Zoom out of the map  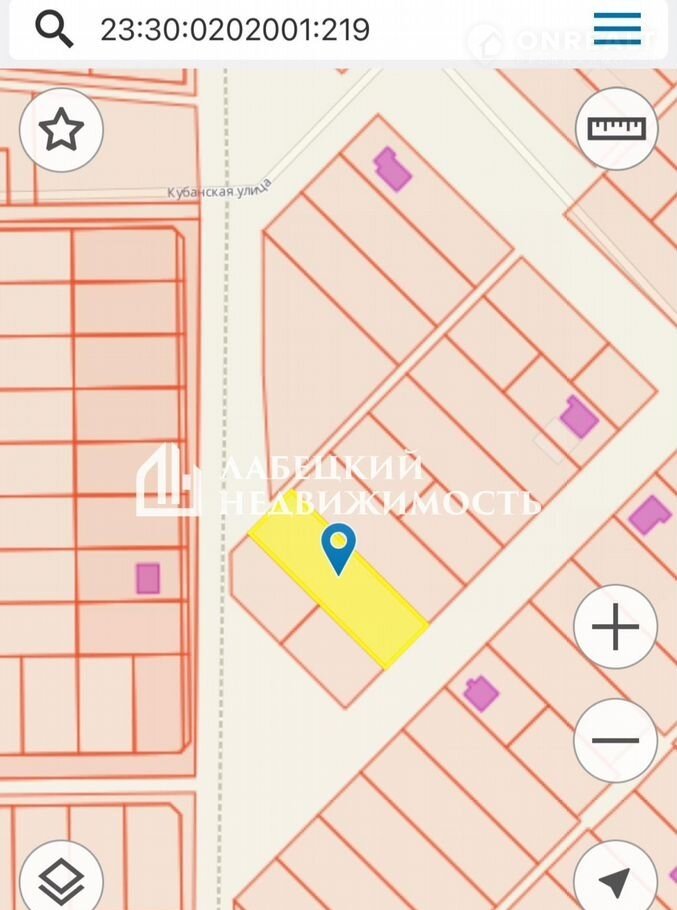[615, 741]
